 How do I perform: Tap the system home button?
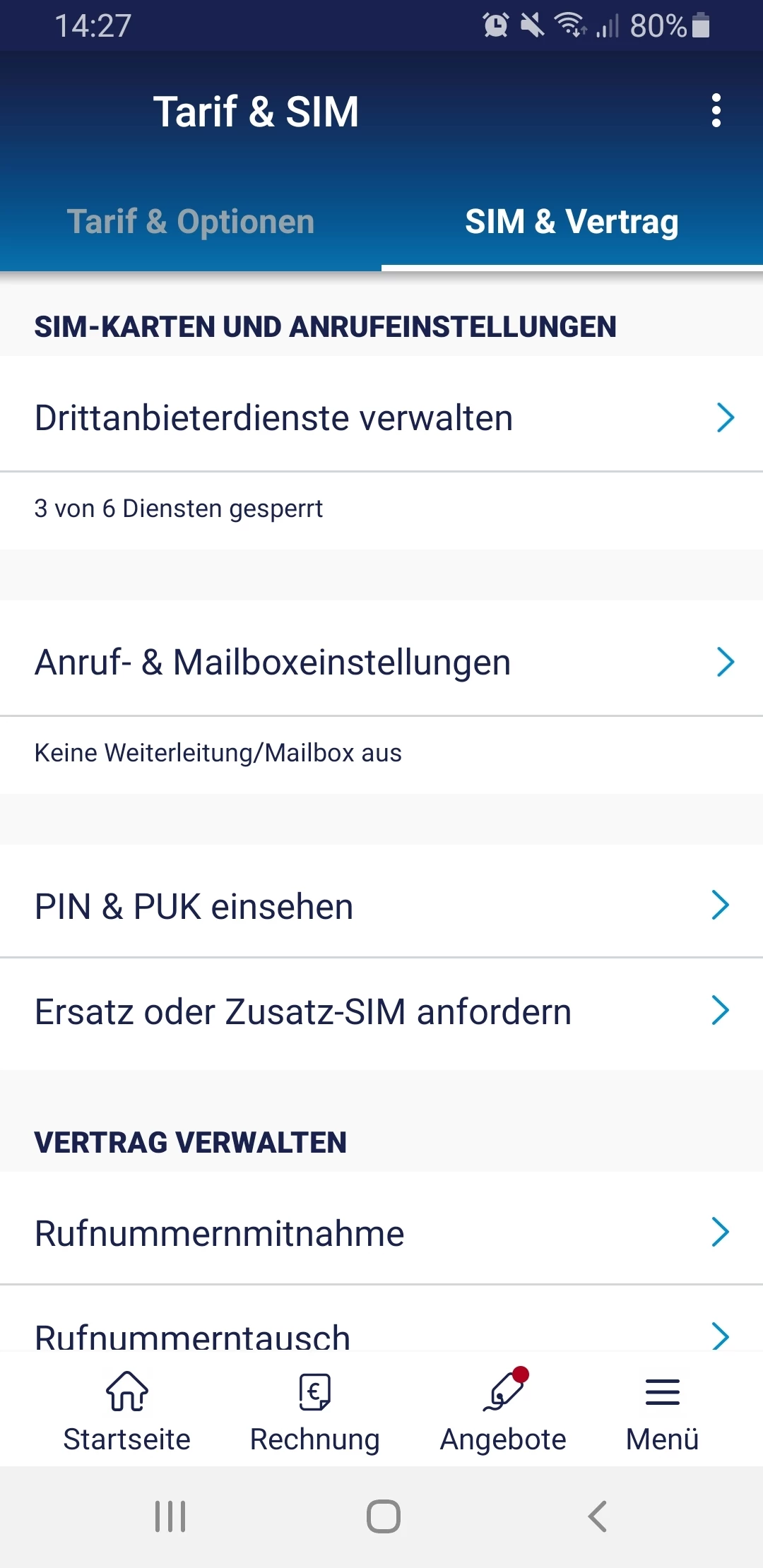[383, 1516]
